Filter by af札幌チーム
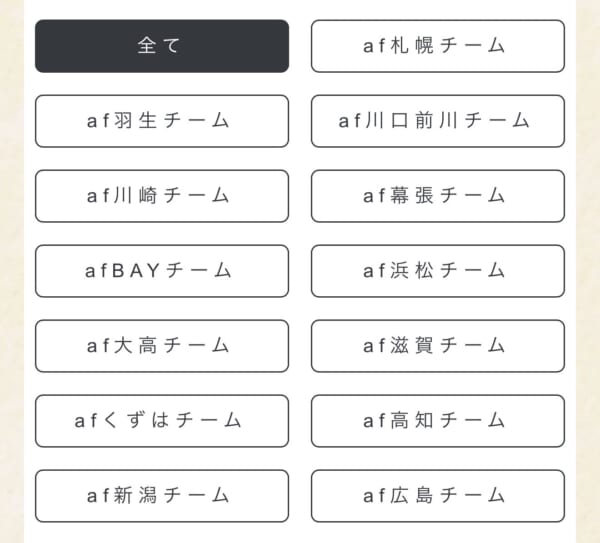The width and height of the screenshot is (600, 543). (437, 46)
